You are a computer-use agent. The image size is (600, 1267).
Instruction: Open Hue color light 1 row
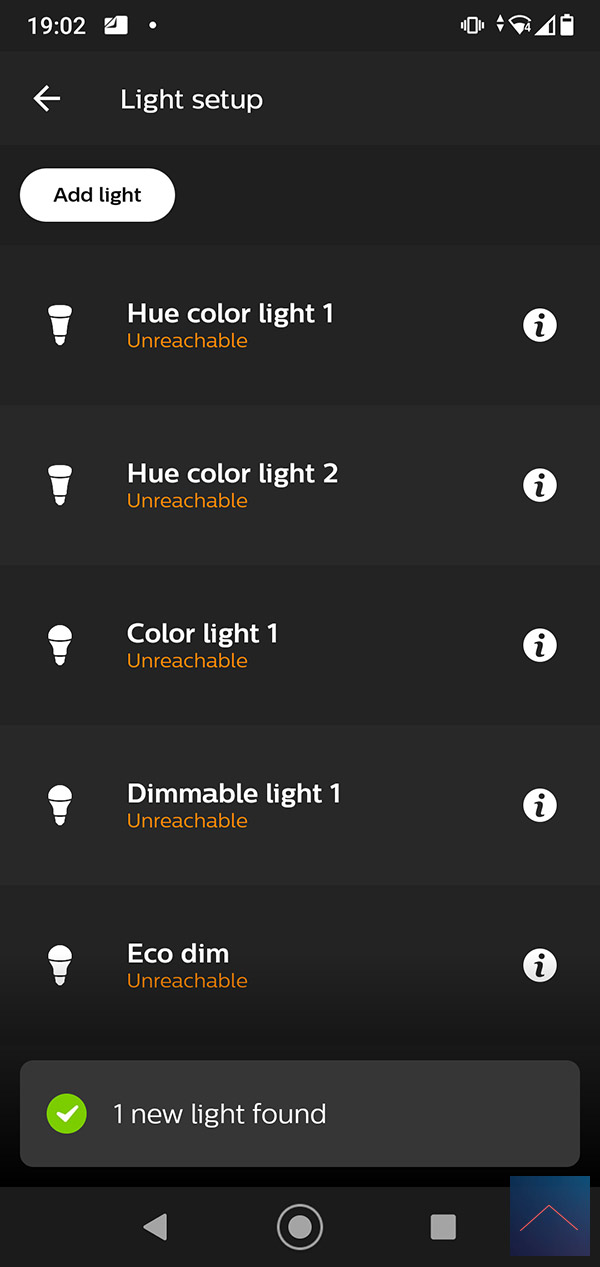tap(300, 325)
